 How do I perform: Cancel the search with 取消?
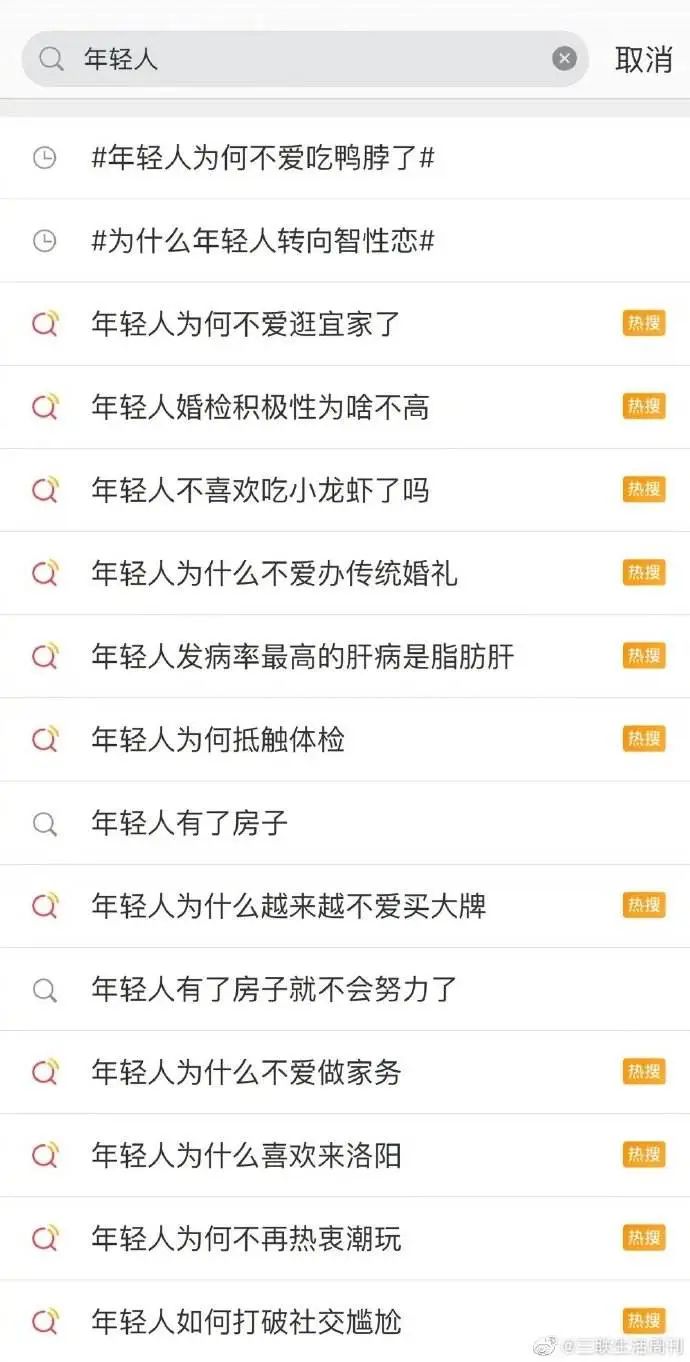tap(643, 59)
